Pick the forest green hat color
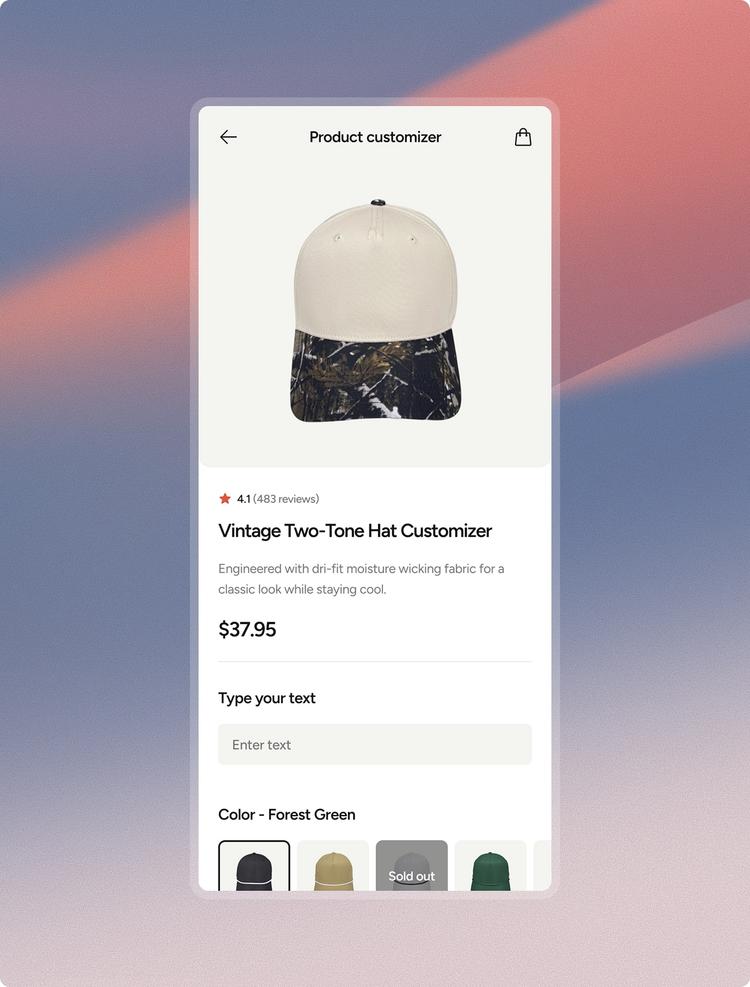 490,866
